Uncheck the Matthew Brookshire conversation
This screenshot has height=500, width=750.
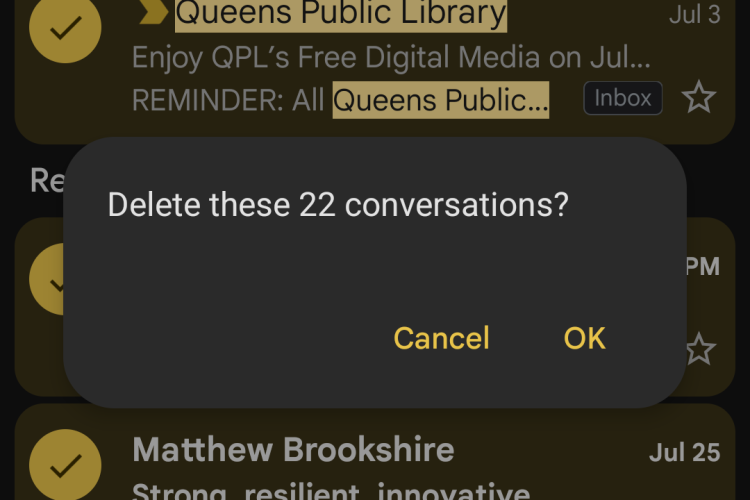(x=65, y=466)
